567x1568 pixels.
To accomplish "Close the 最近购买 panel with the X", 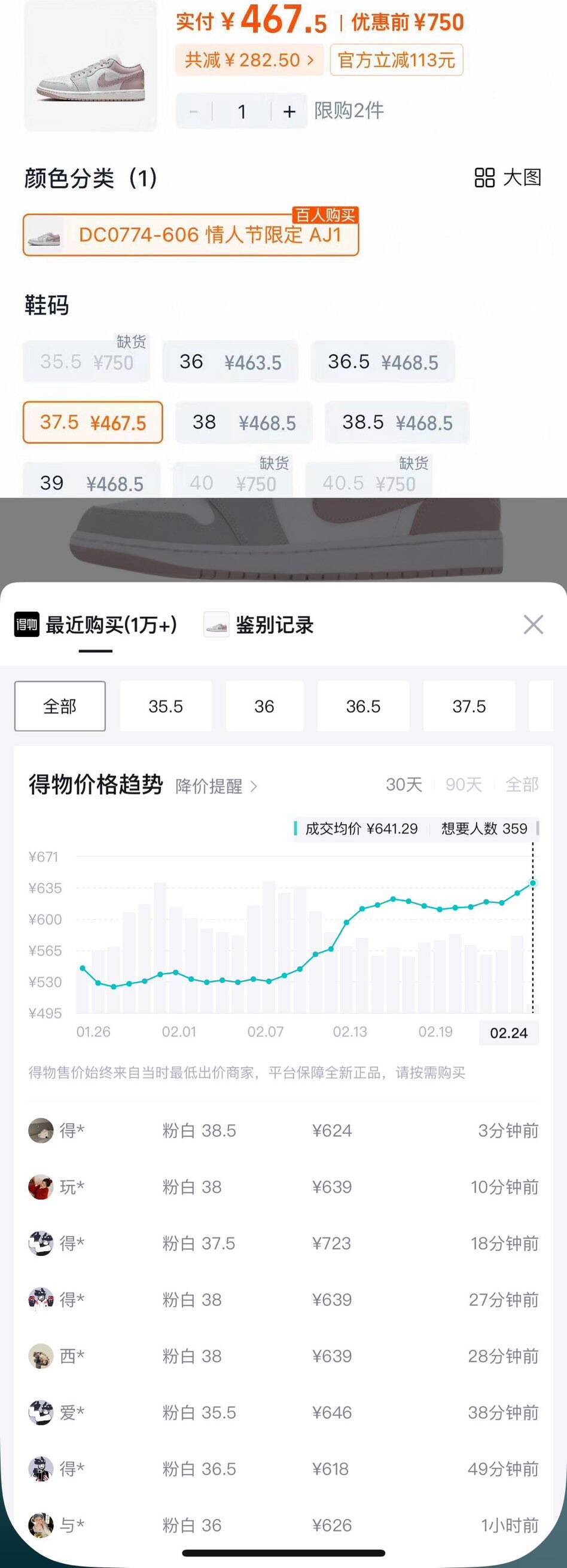I will pos(534,624).
